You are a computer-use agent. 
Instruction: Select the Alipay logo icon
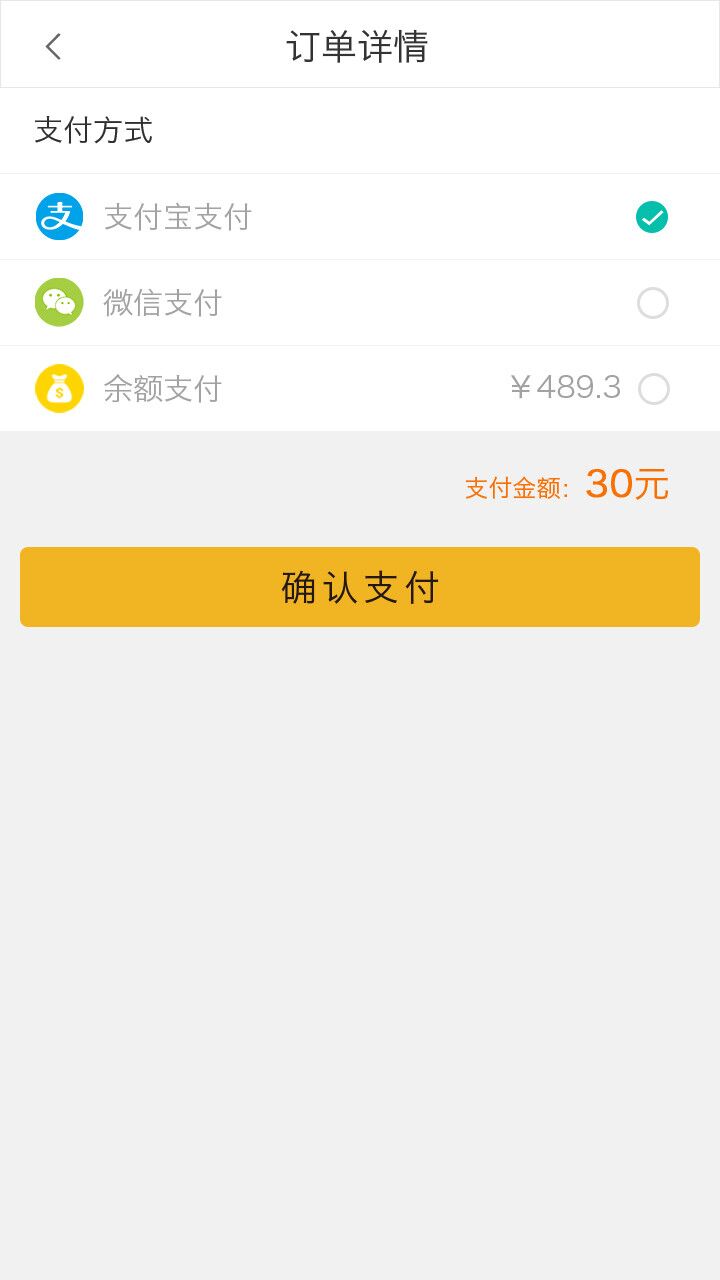click(x=58, y=216)
